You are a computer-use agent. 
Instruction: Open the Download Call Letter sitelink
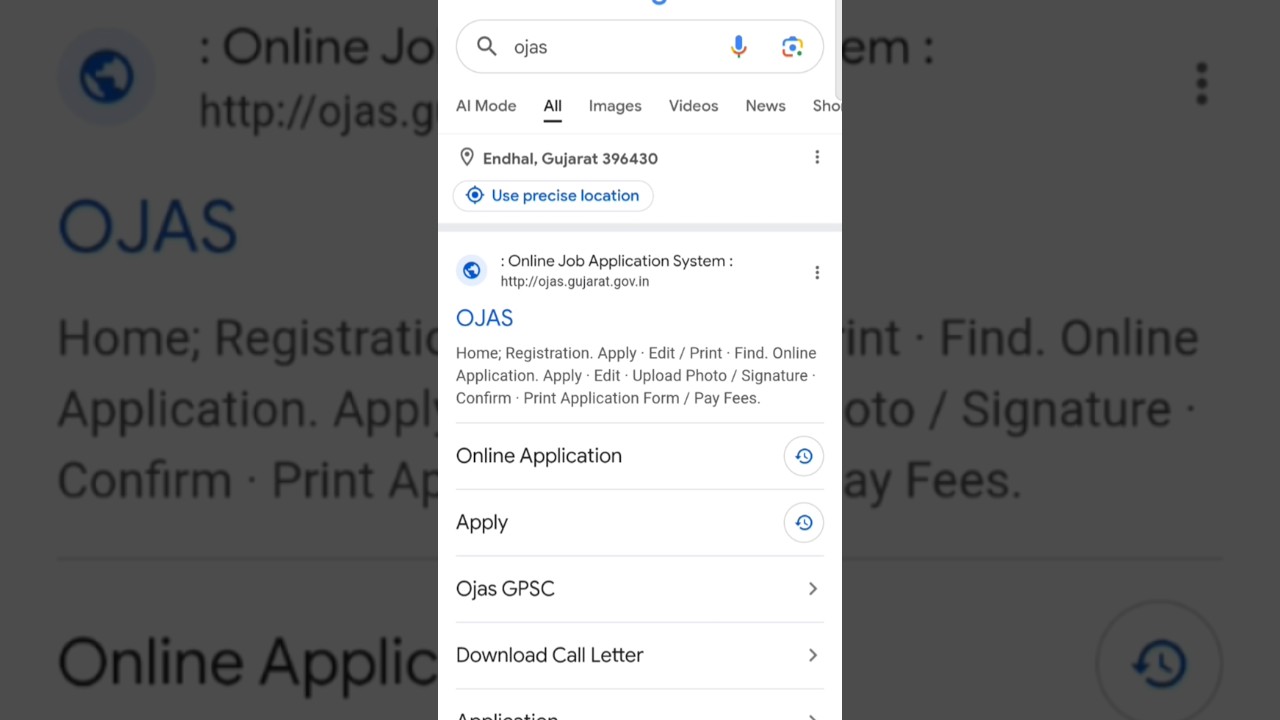549,655
